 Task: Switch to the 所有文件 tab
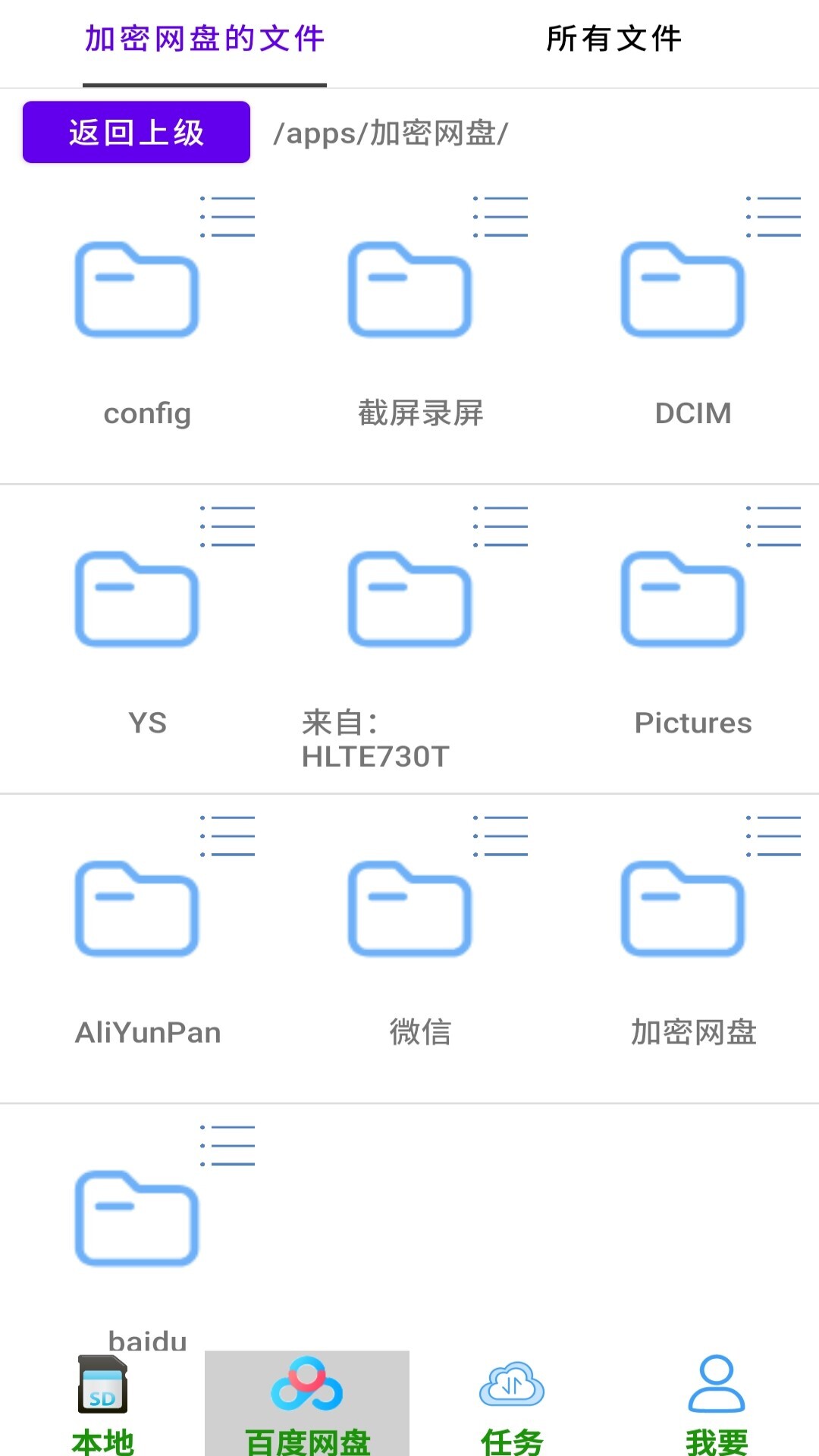click(x=614, y=39)
